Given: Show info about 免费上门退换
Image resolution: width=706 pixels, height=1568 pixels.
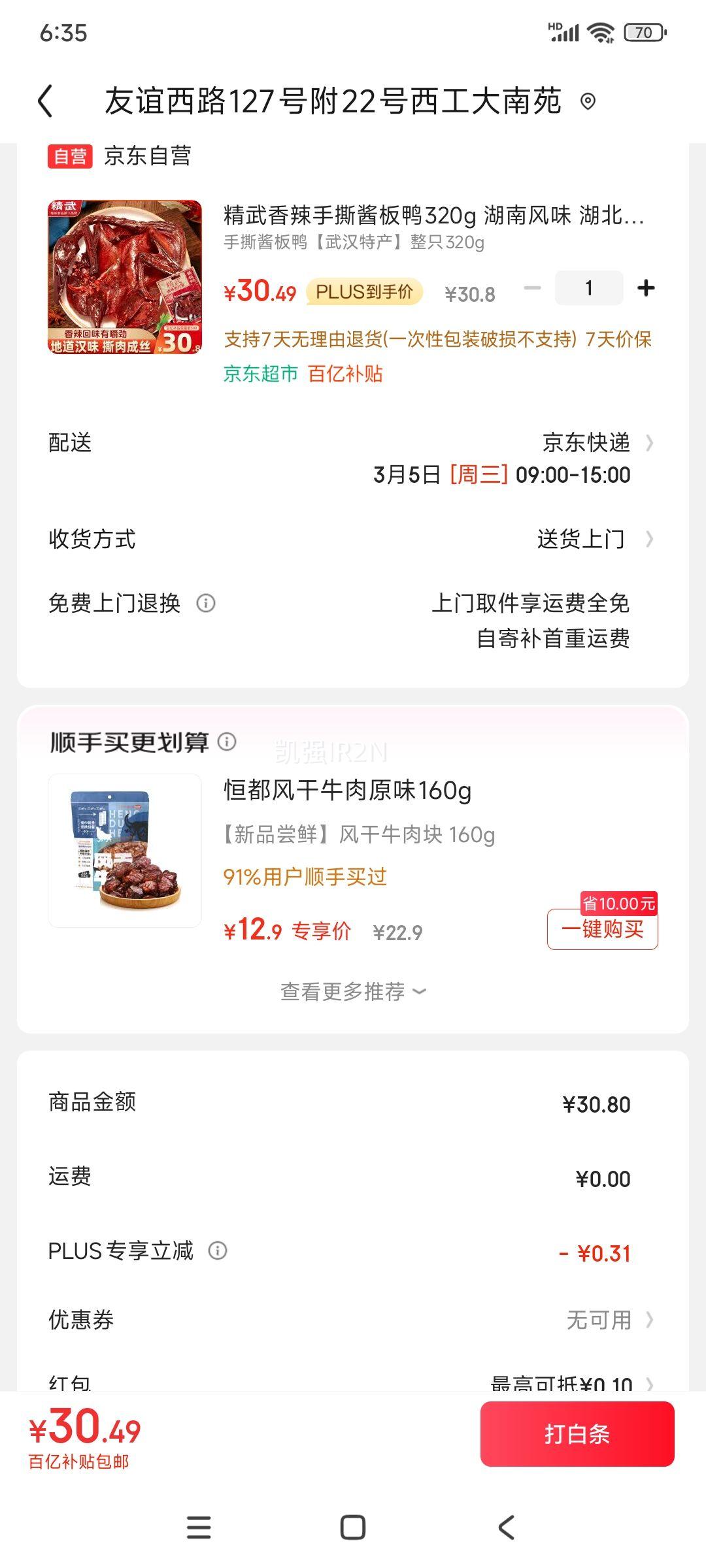Looking at the screenshot, I should 206,603.
